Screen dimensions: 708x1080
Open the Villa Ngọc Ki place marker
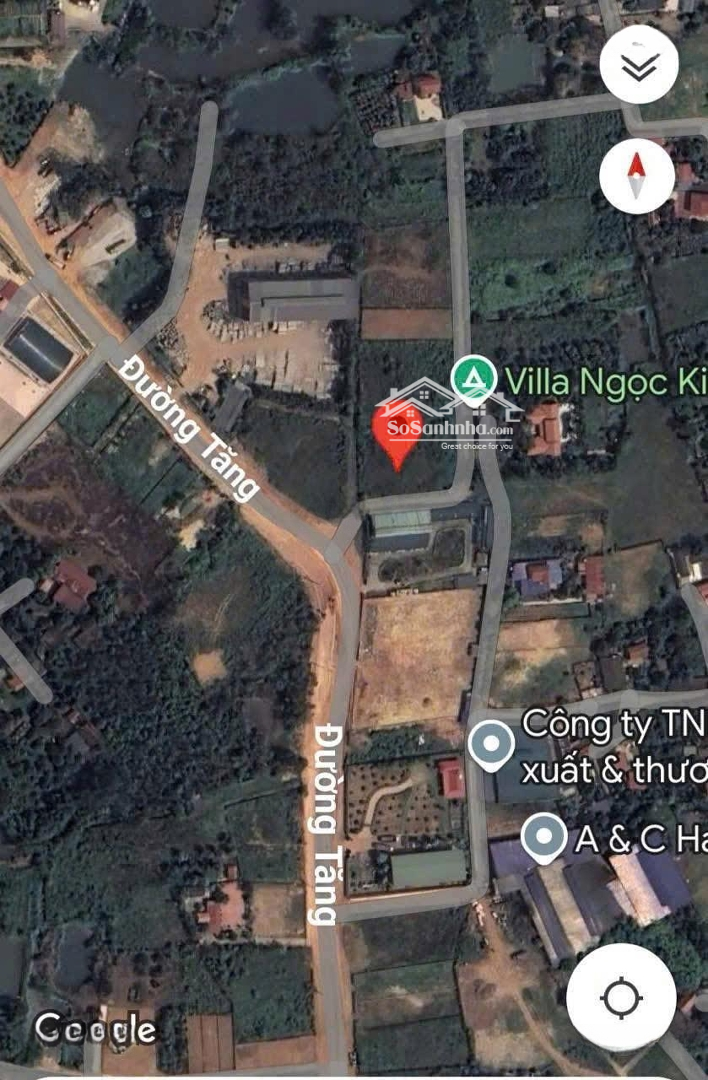[474, 380]
